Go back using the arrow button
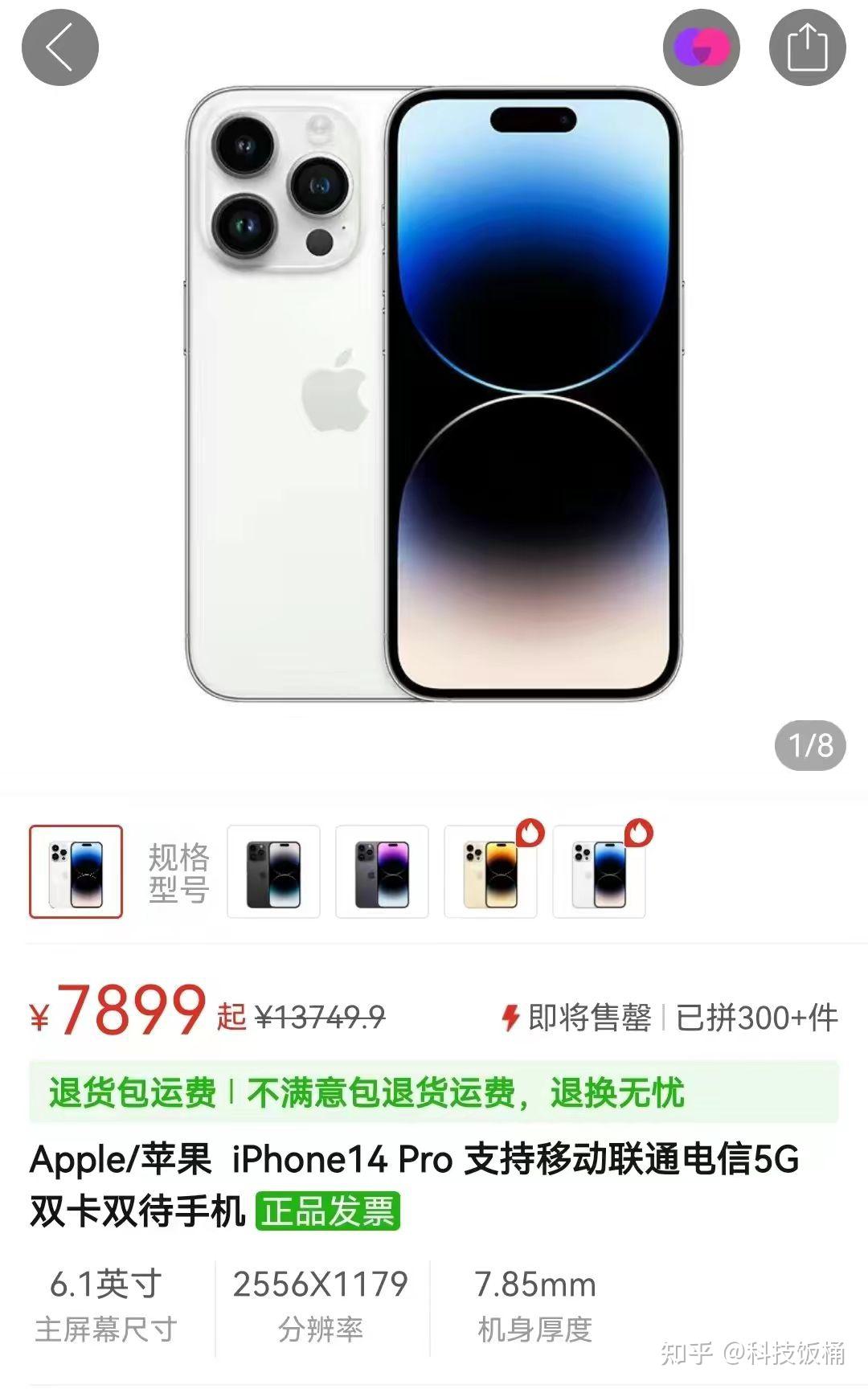The height and width of the screenshot is (1389, 868). (60, 48)
